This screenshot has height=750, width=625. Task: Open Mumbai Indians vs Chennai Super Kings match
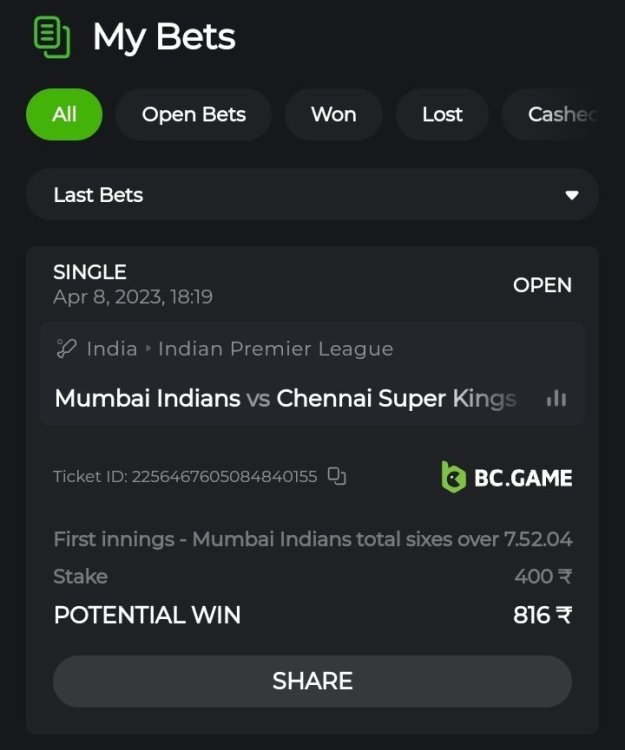click(x=285, y=399)
